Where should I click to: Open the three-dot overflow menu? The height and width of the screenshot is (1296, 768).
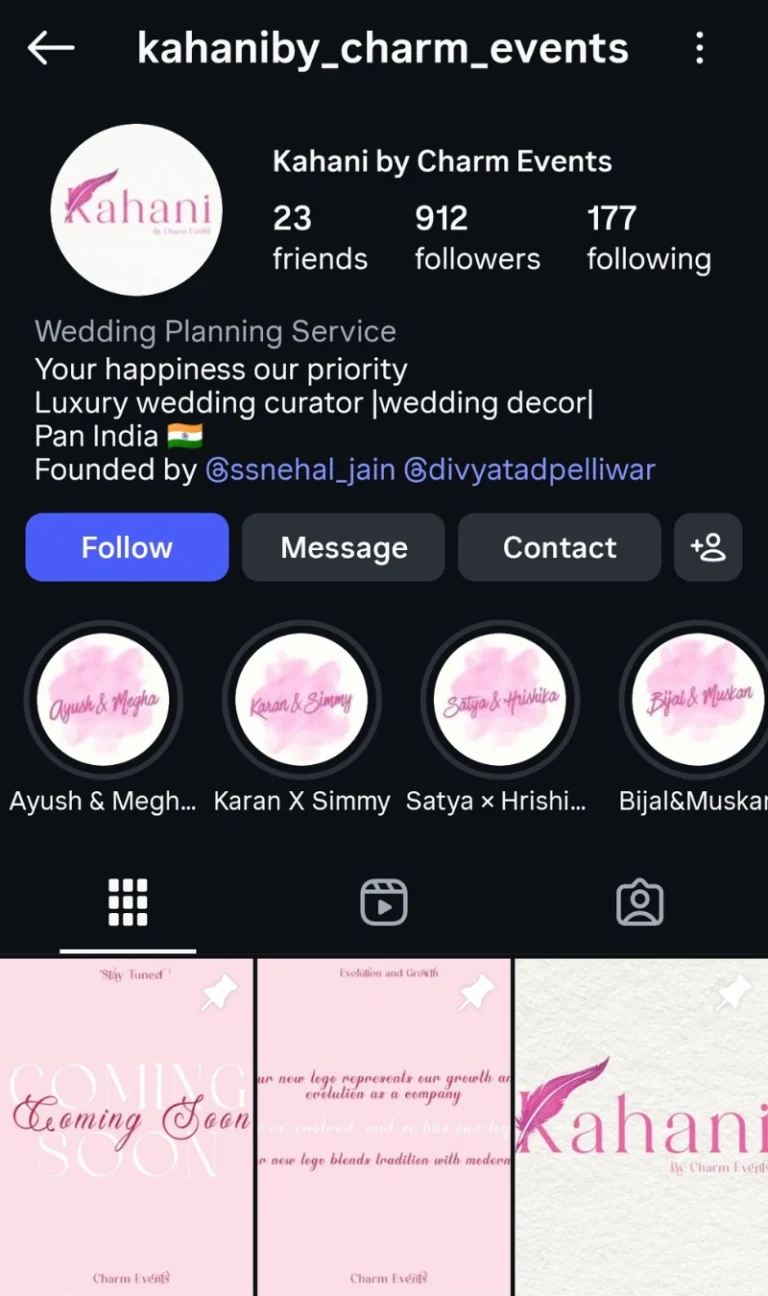tap(699, 48)
